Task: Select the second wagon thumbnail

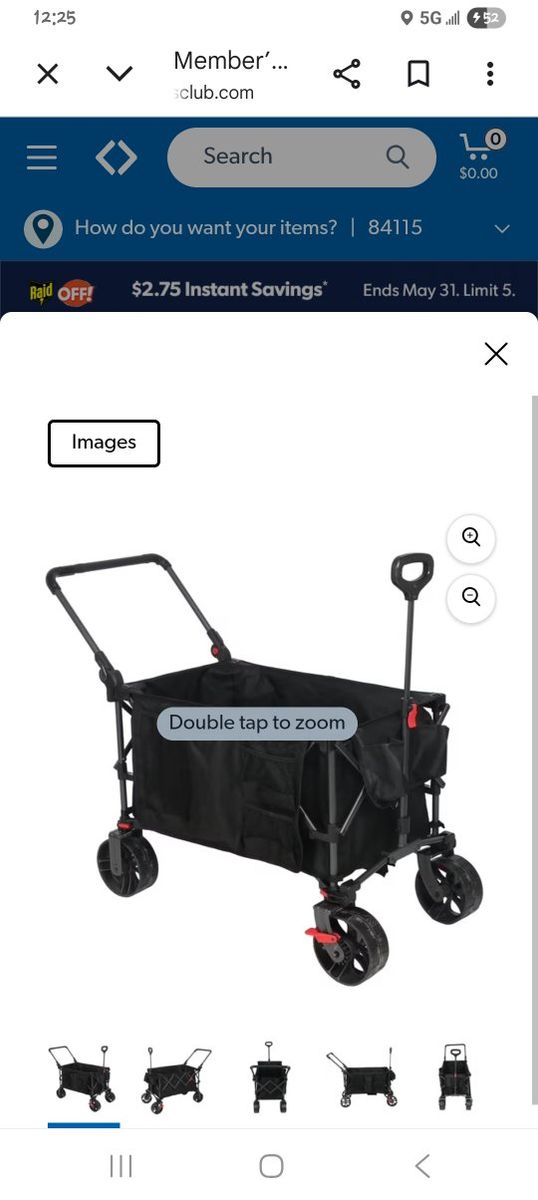Action: point(177,1081)
